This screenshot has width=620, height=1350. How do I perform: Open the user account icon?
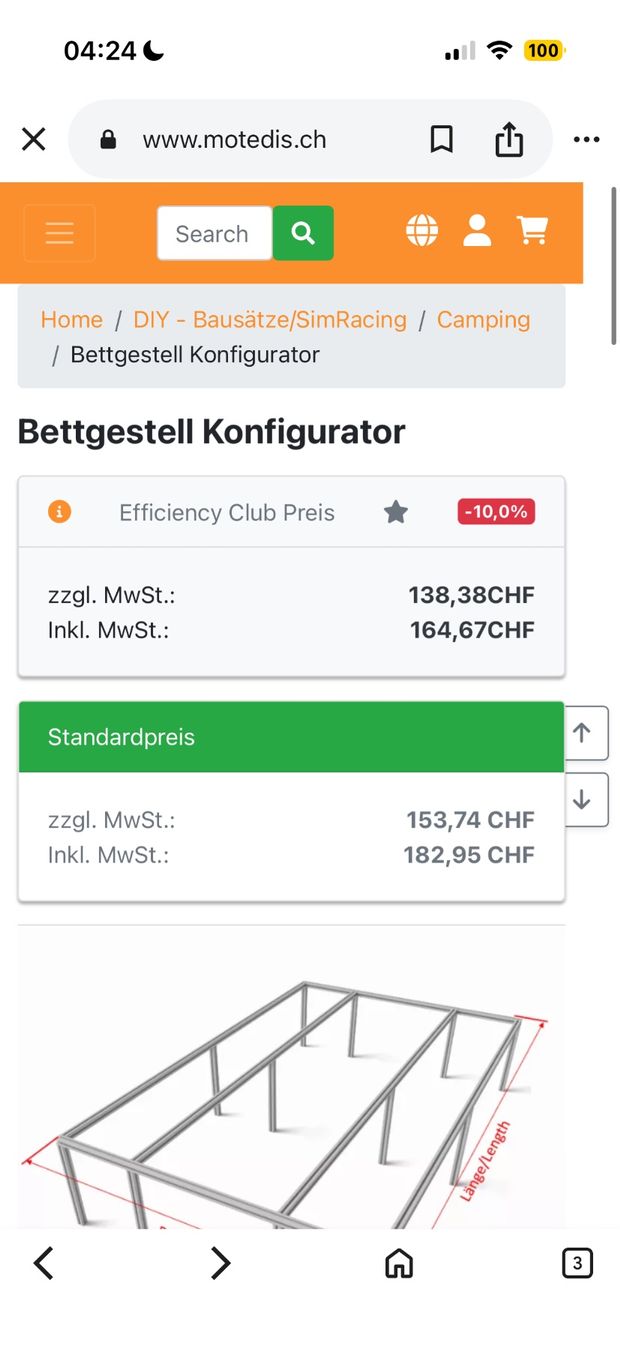[477, 231]
